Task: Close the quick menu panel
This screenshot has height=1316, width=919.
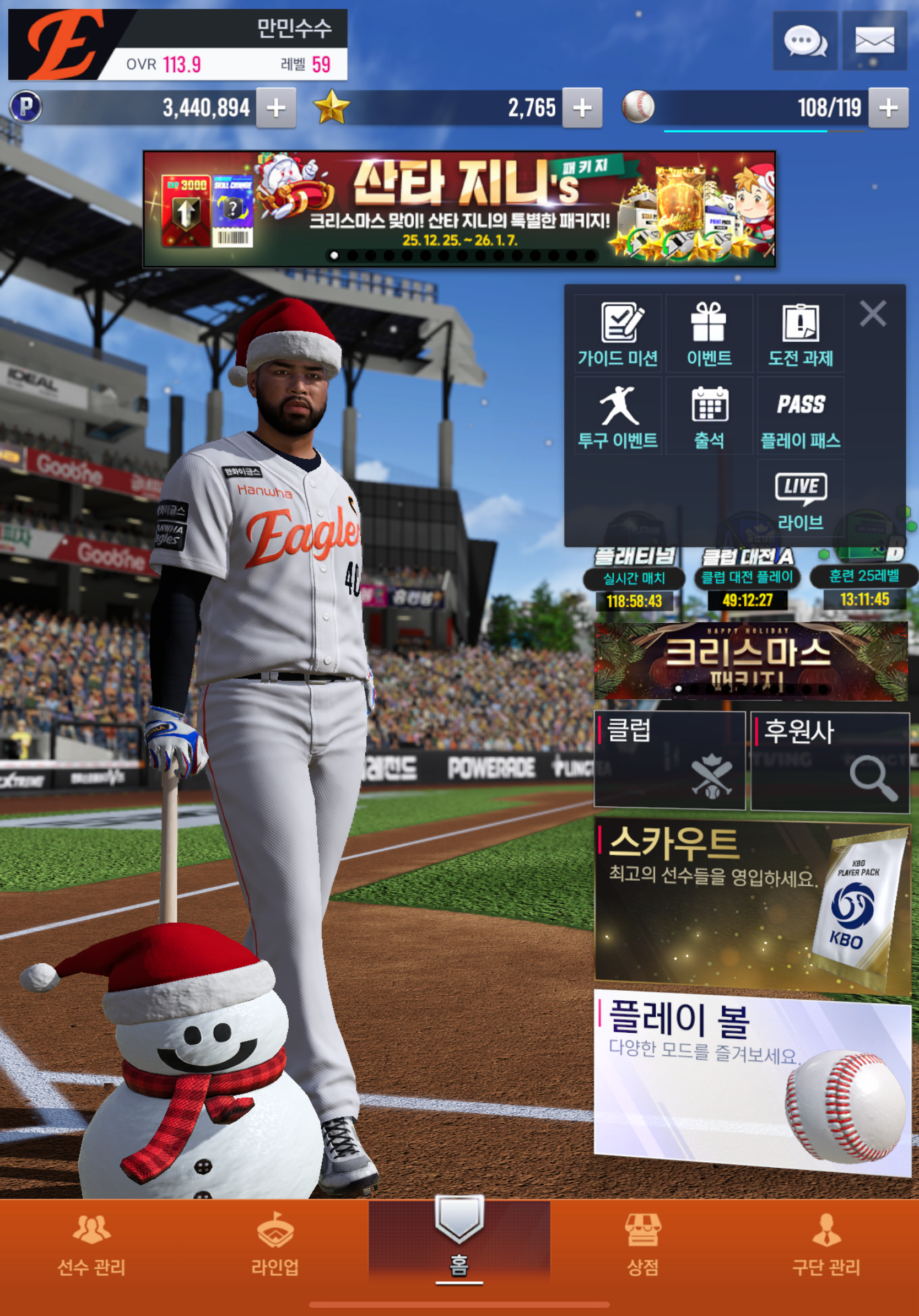Action: click(873, 314)
